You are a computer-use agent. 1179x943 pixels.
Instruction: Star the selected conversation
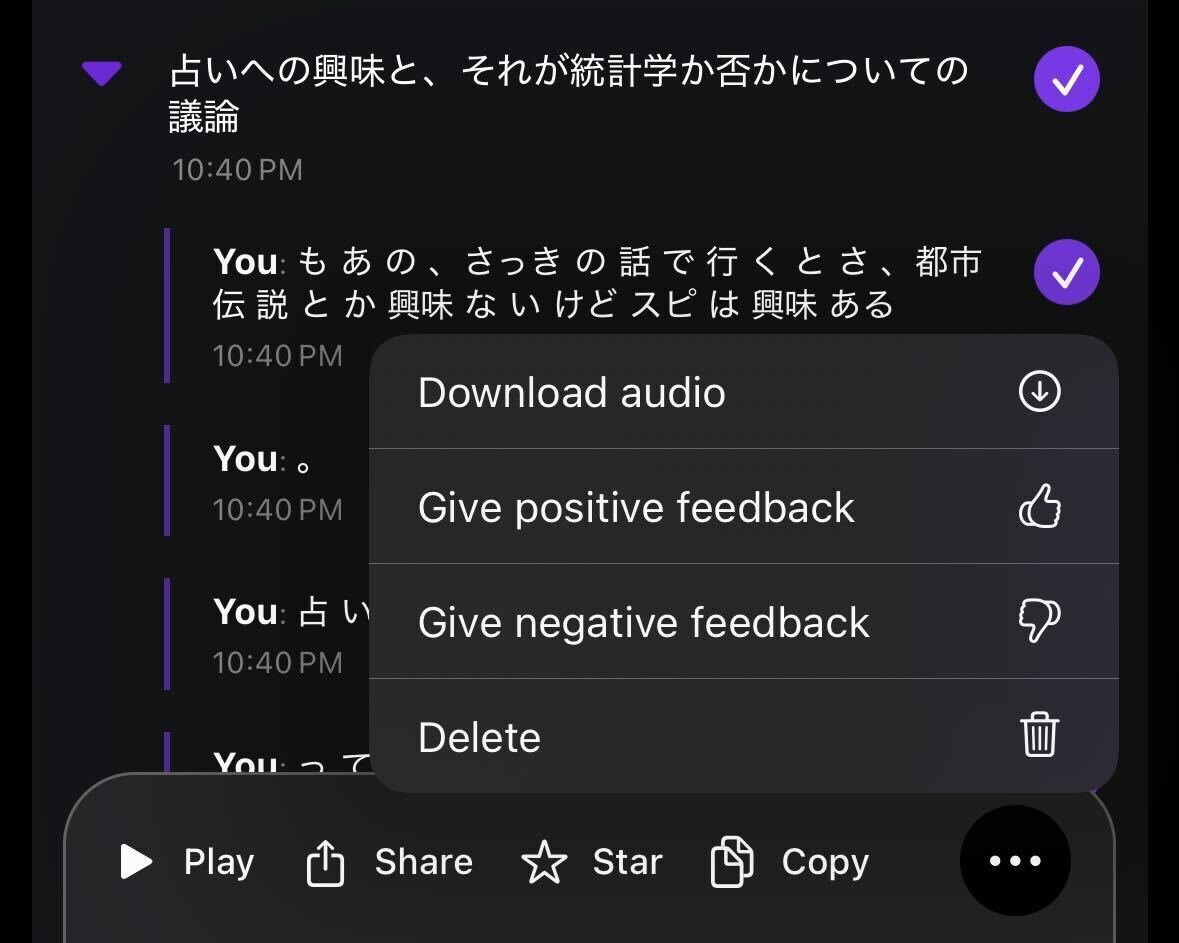pyautogui.click(x=592, y=861)
